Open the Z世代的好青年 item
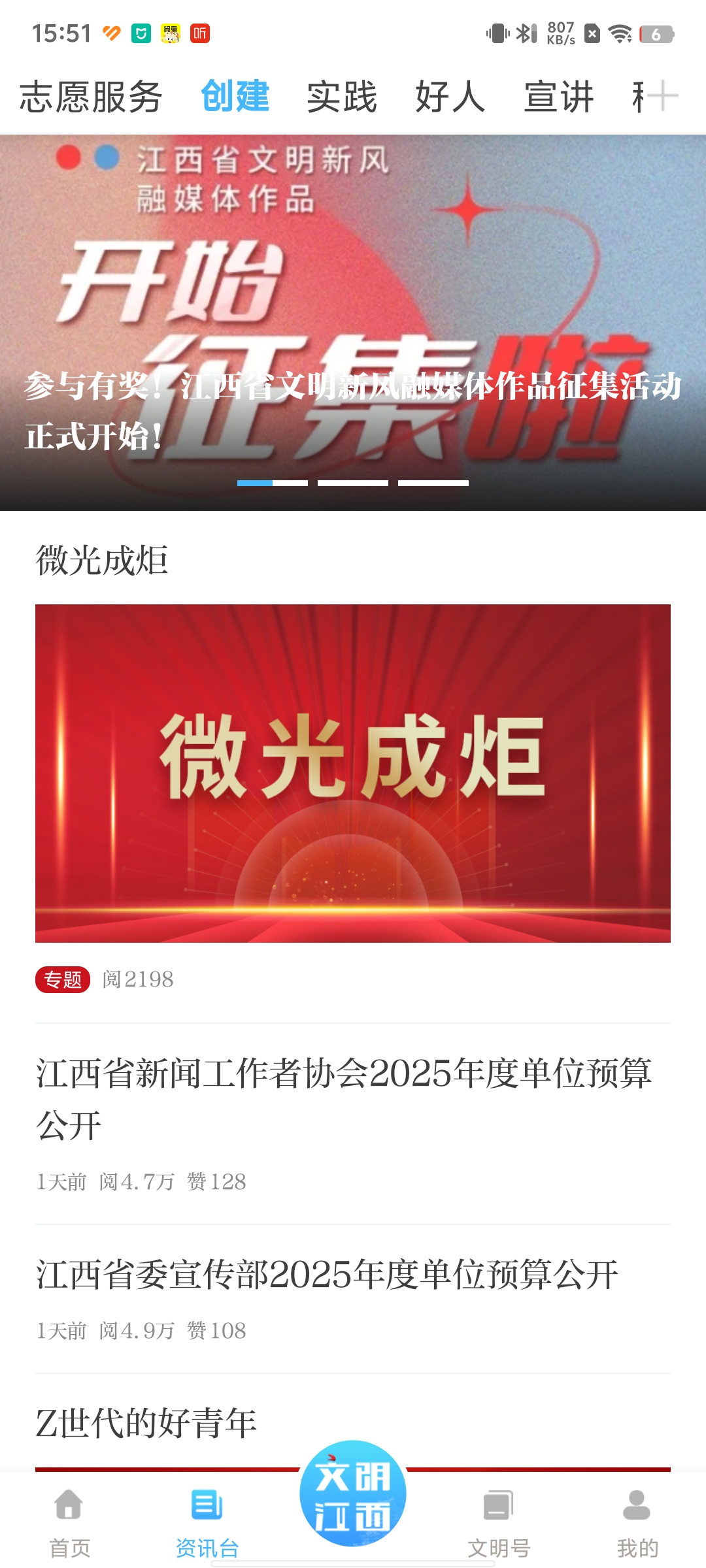The image size is (706, 1568). point(146,1424)
